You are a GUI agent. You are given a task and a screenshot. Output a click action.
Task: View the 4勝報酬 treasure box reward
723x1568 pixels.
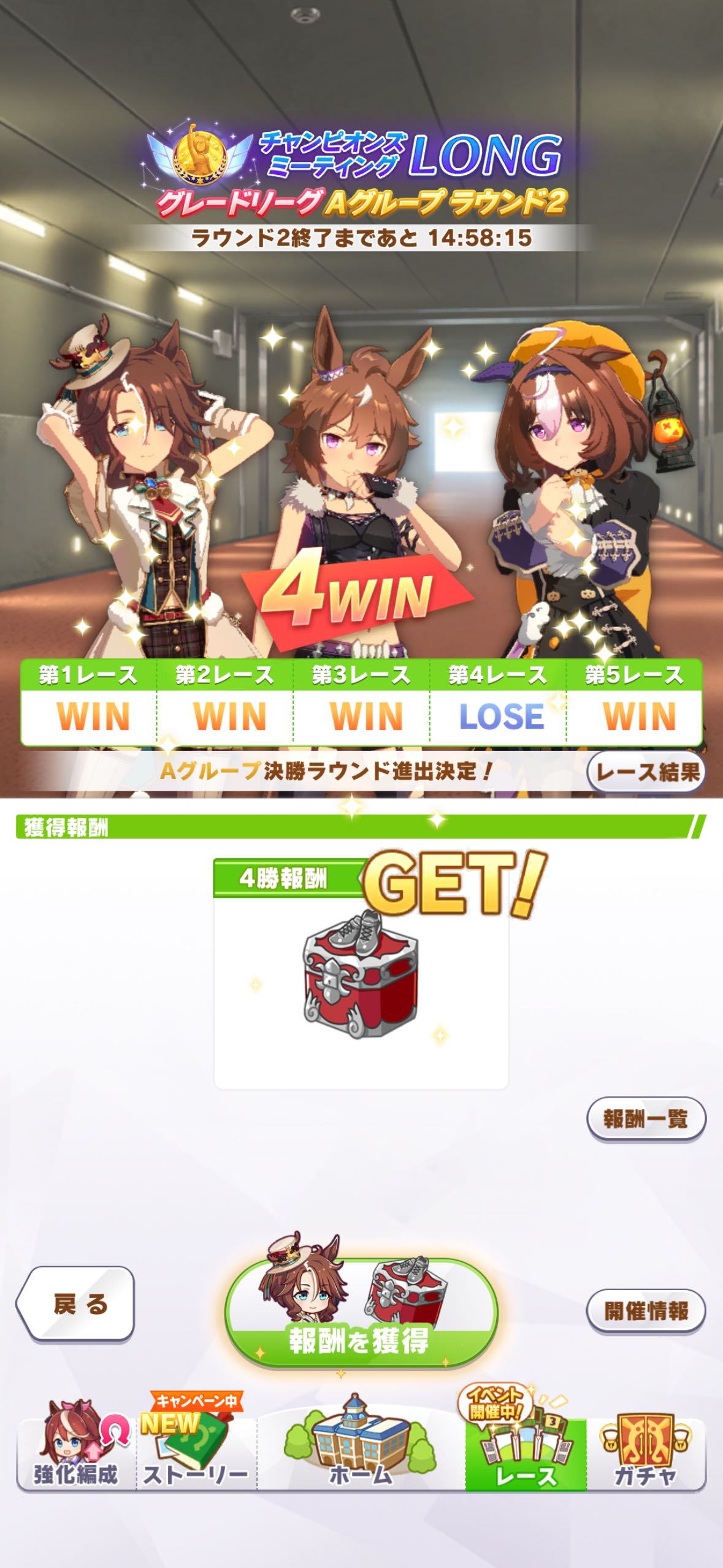tap(361, 974)
